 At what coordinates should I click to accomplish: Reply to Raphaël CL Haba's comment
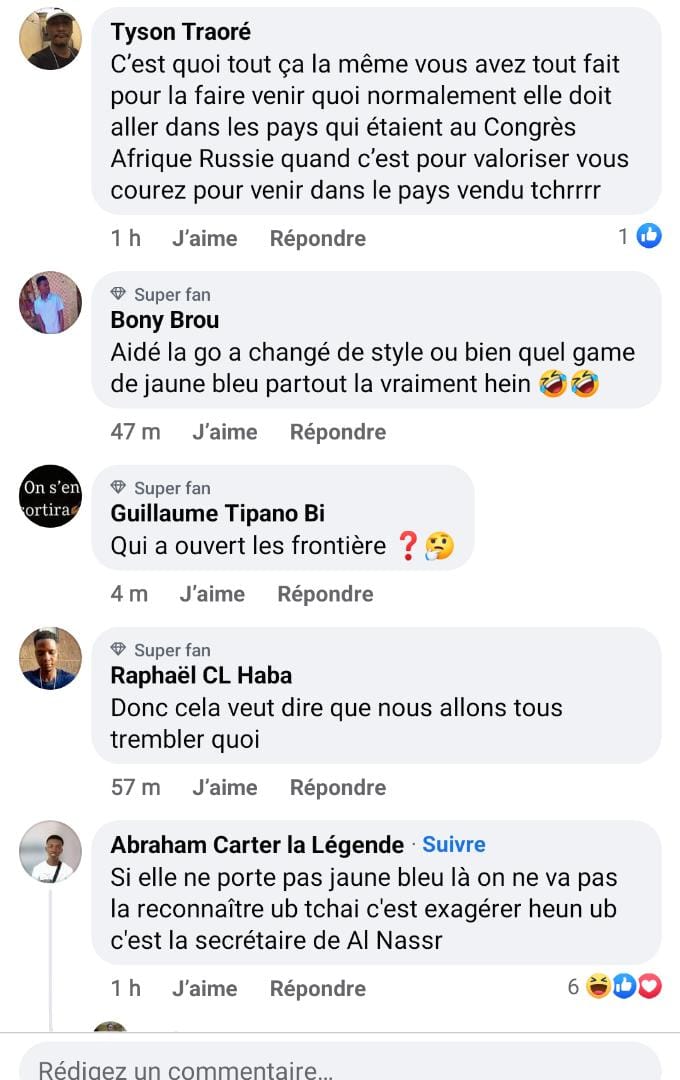[337, 788]
